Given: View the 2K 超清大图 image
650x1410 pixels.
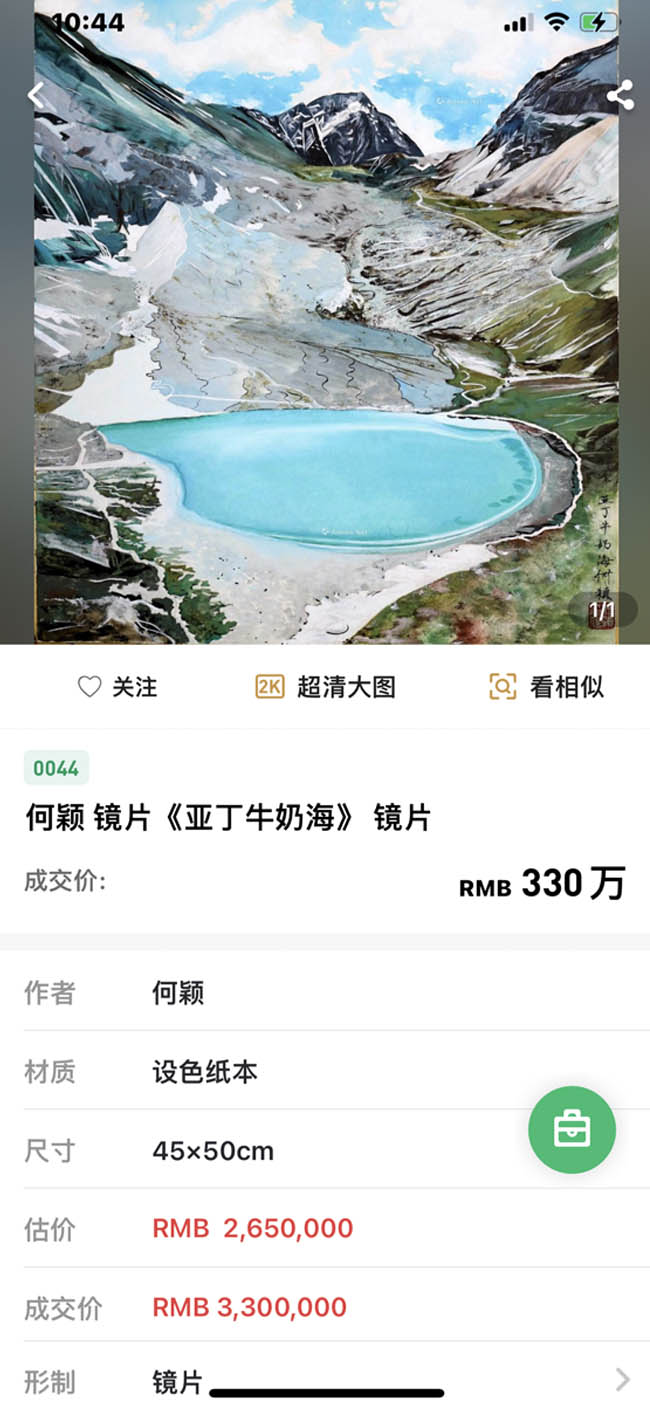Looking at the screenshot, I should (x=325, y=687).
